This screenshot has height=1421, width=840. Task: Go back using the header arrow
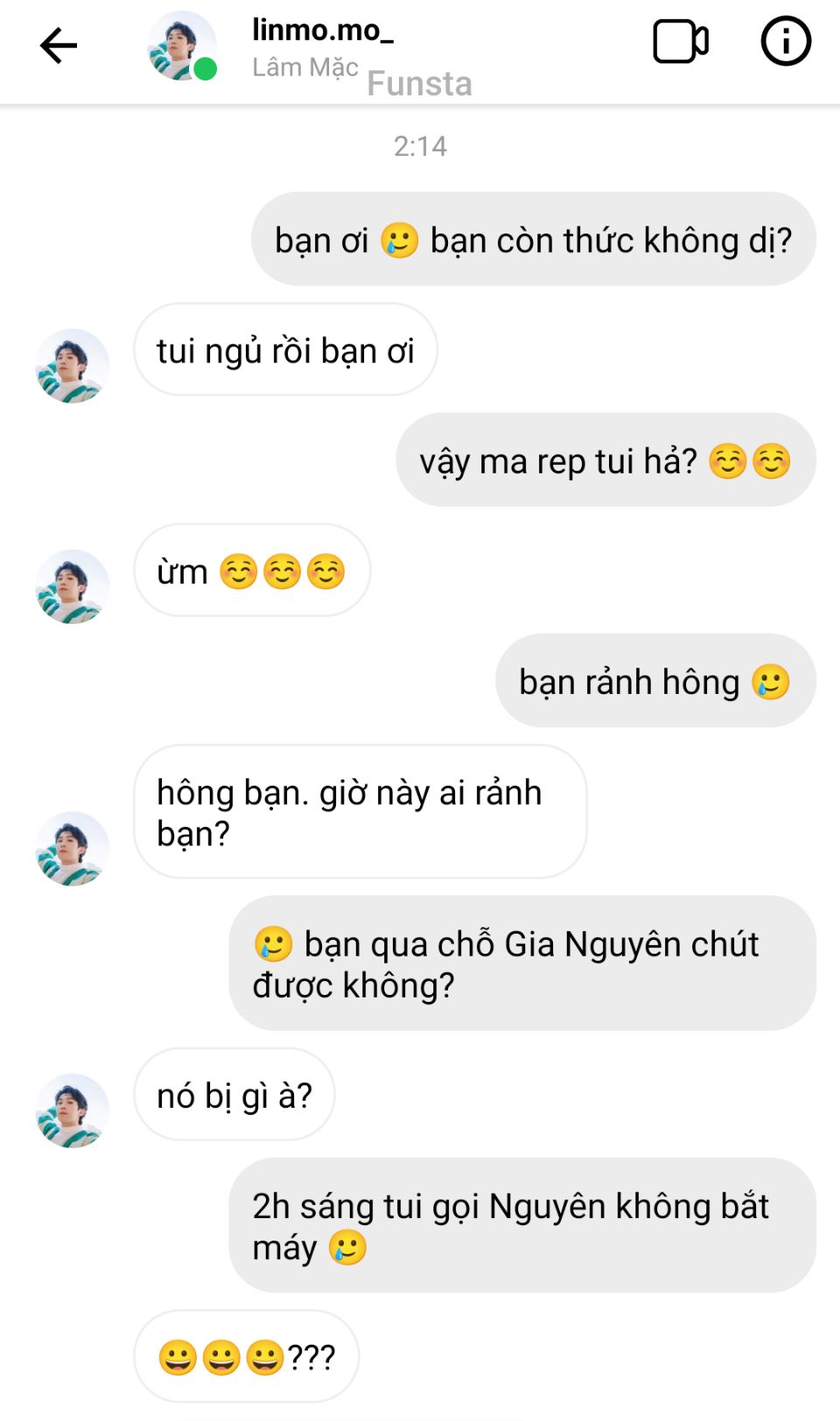click(59, 45)
